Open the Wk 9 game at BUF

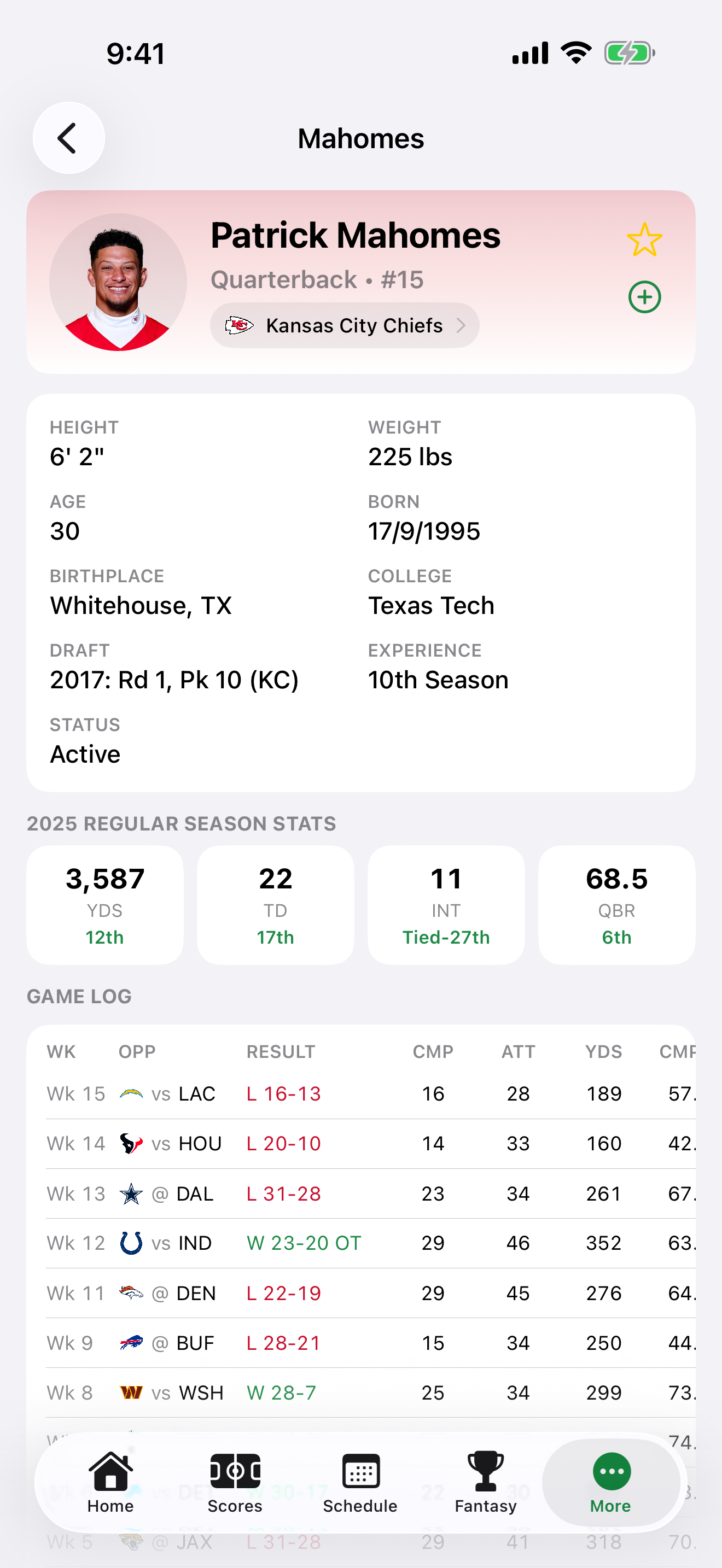371,1343
